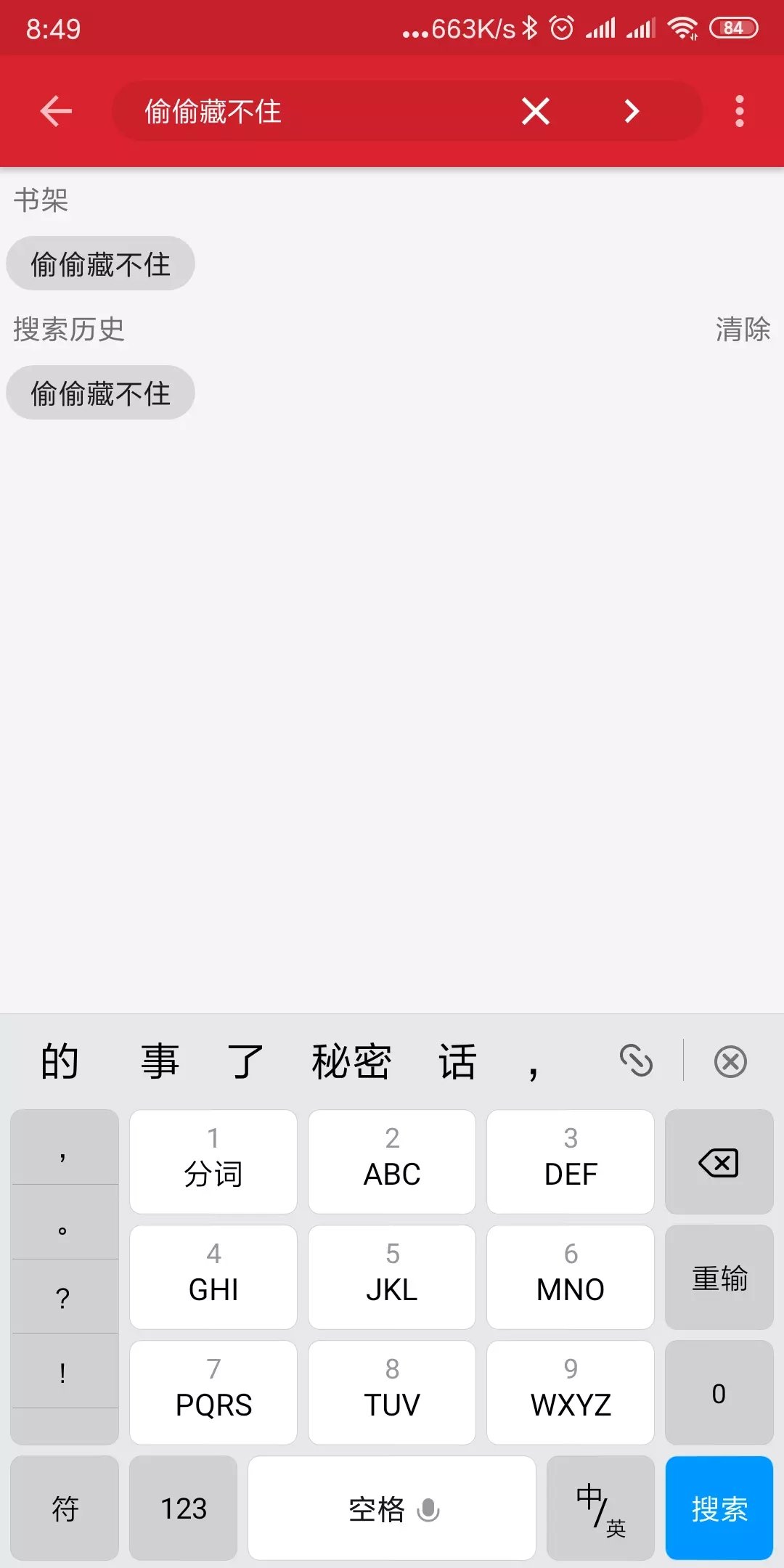The width and height of the screenshot is (784, 1568).
Task: Open the 符 symbols keyboard
Action: click(x=65, y=1508)
